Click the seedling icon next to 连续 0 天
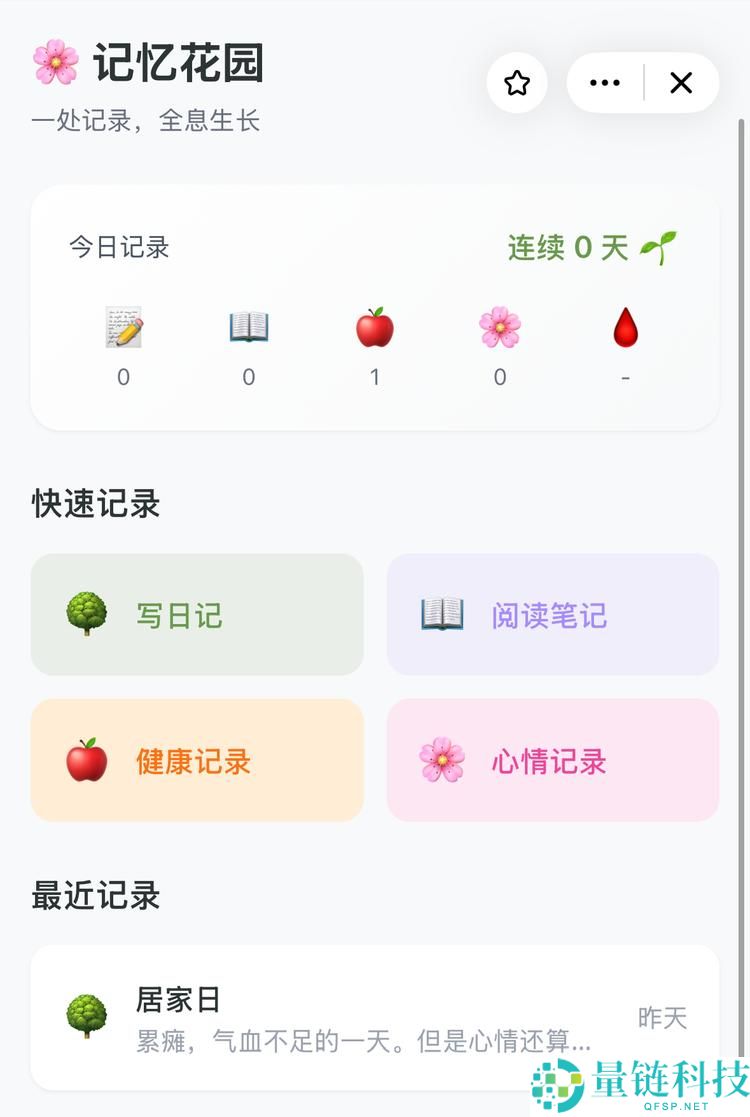 [656, 243]
